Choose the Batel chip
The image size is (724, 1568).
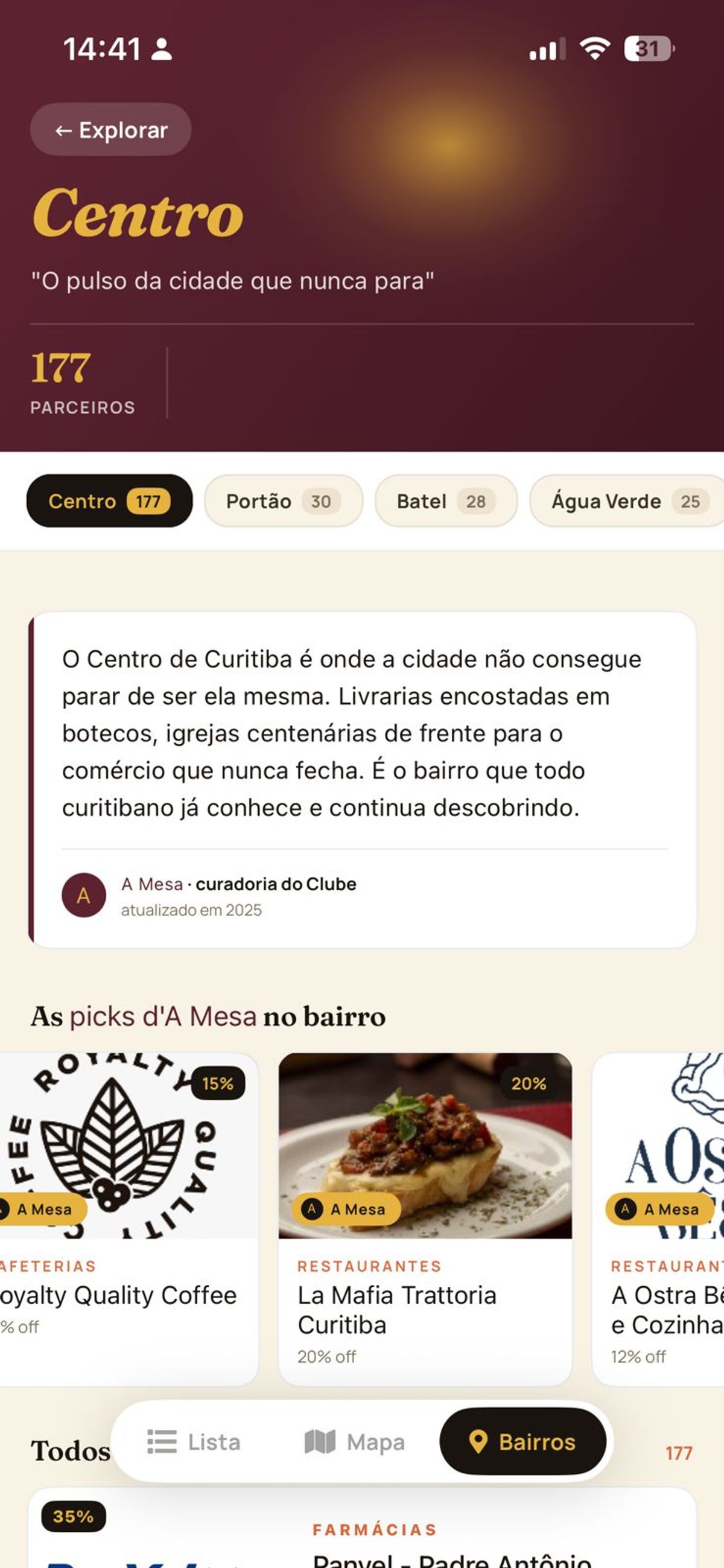pyautogui.click(x=446, y=501)
